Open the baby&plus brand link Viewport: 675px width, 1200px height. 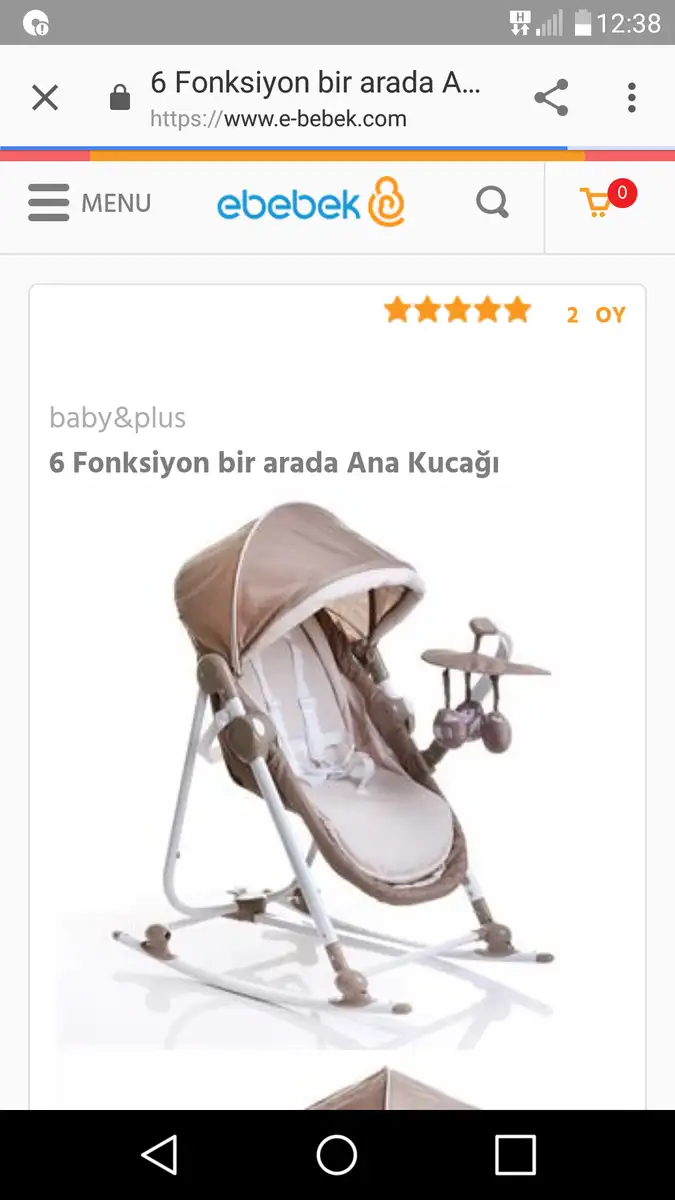click(118, 418)
